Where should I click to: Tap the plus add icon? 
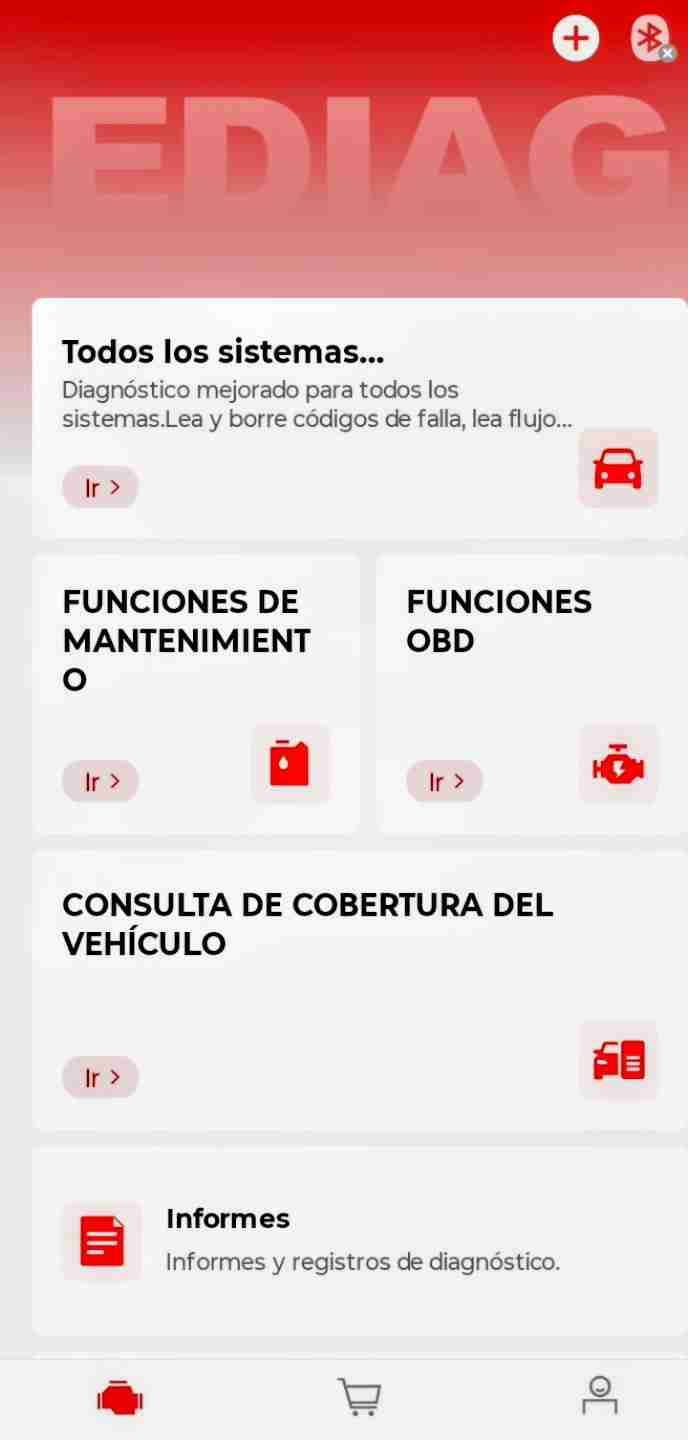tap(575, 38)
